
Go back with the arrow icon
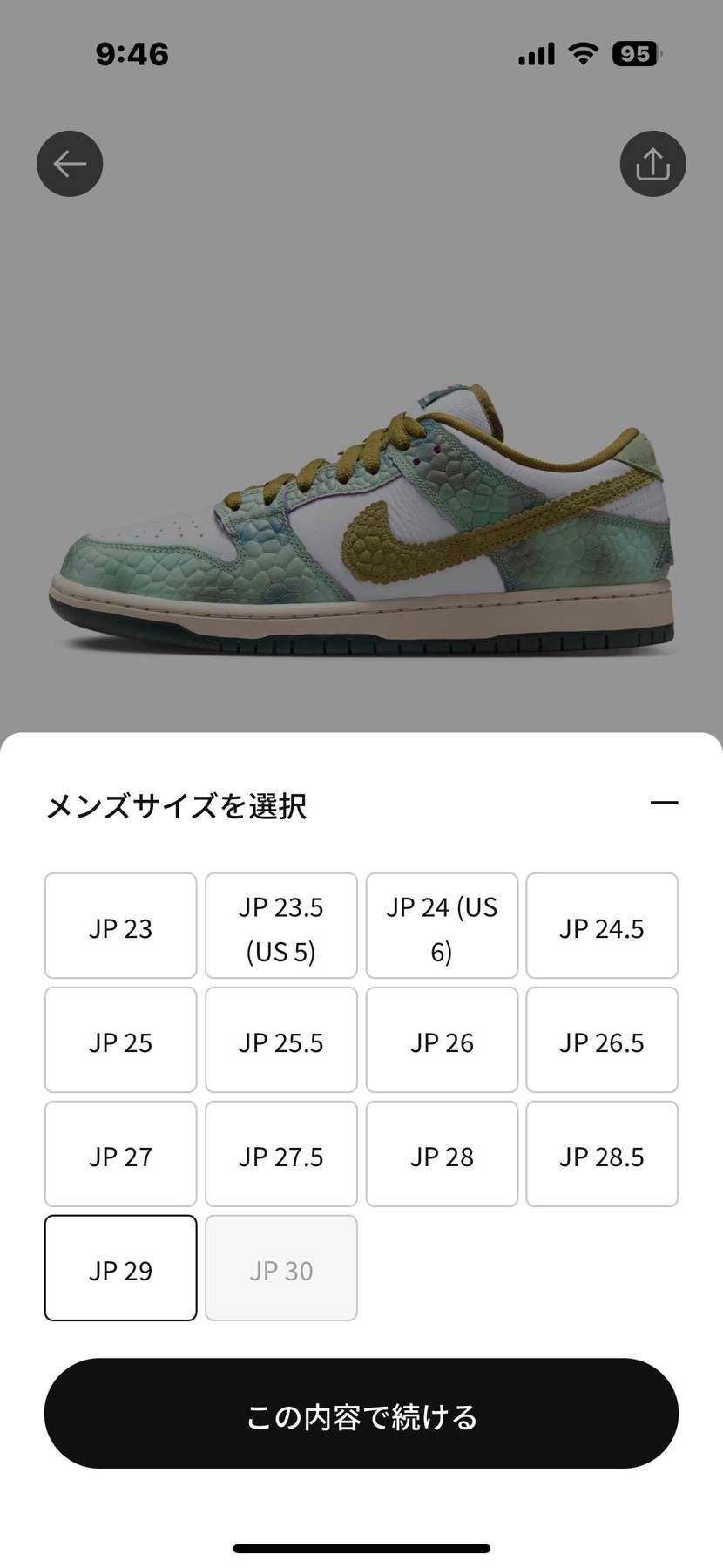click(x=70, y=164)
